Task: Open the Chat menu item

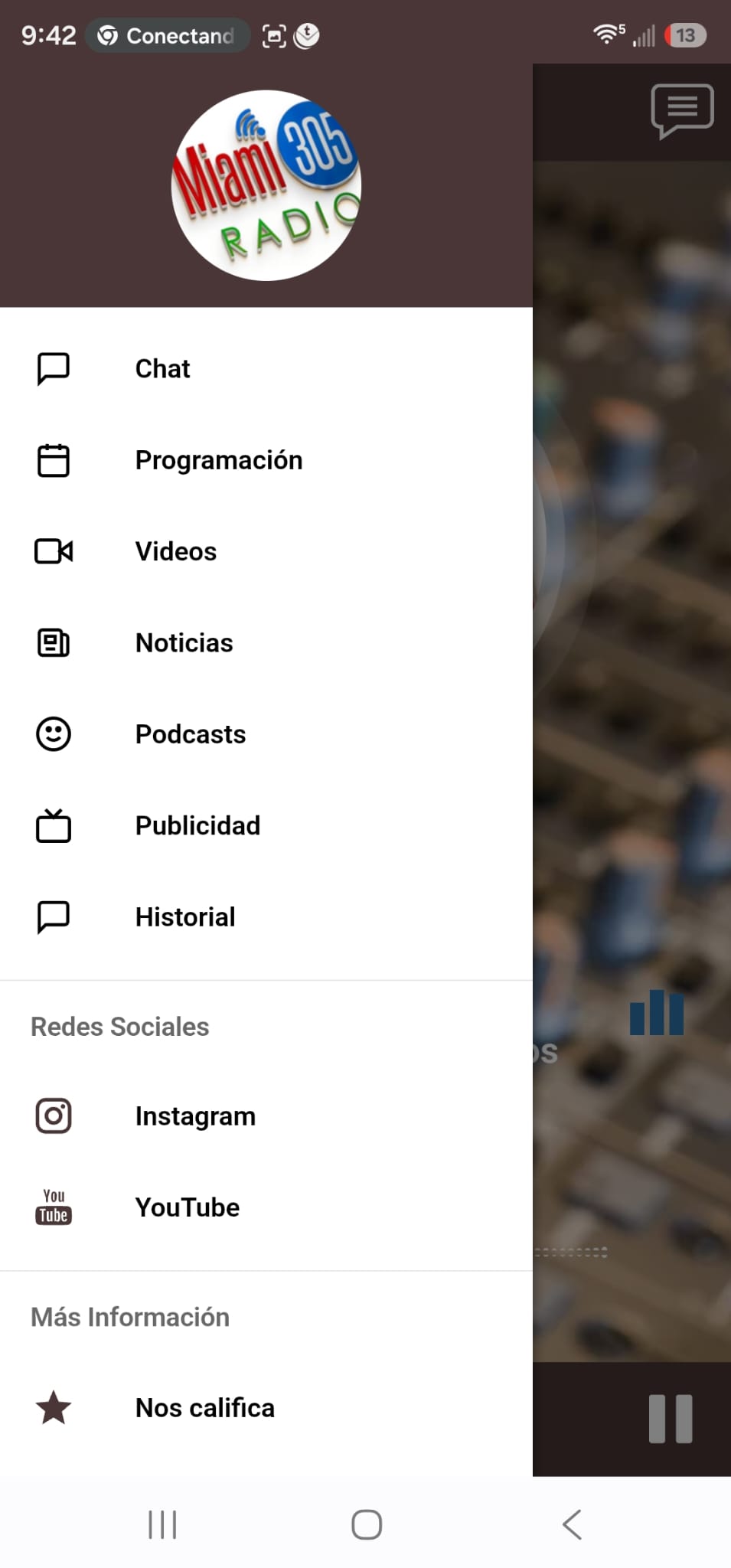Action: click(266, 369)
